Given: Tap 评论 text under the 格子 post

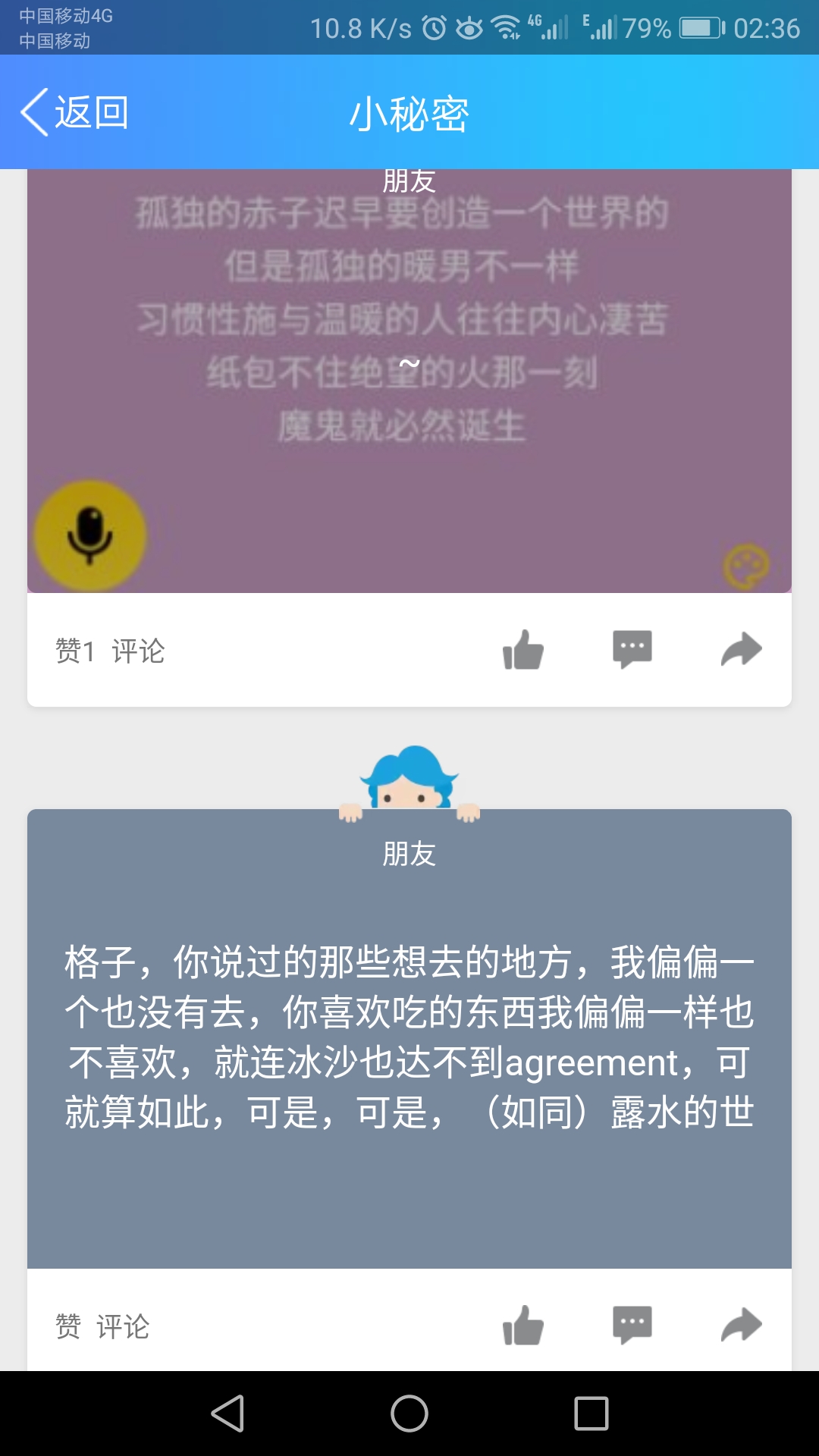Looking at the screenshot, I should coord(123,1326).
